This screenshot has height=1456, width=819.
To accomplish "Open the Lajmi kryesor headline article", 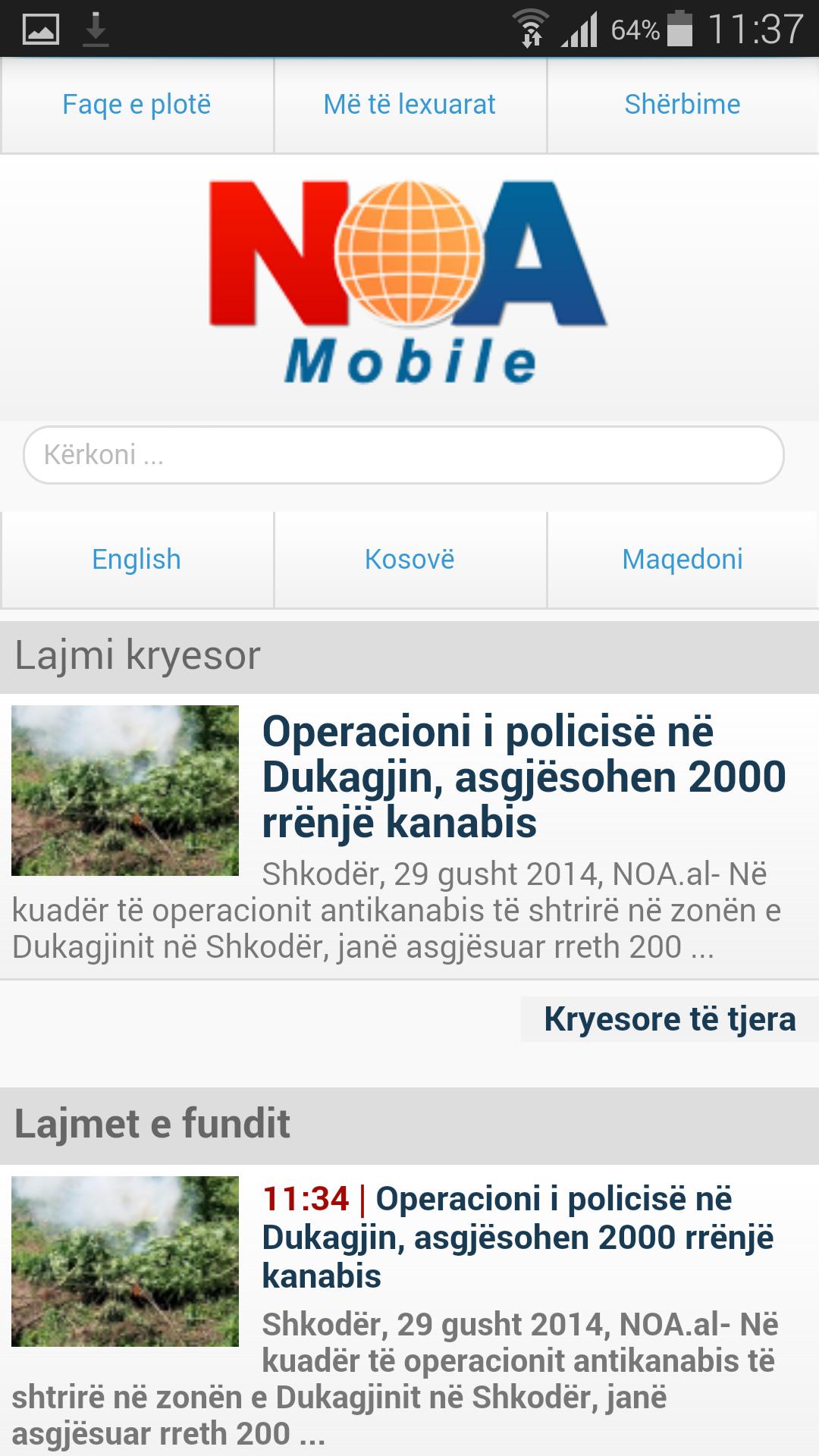I will tap(523, 777).
